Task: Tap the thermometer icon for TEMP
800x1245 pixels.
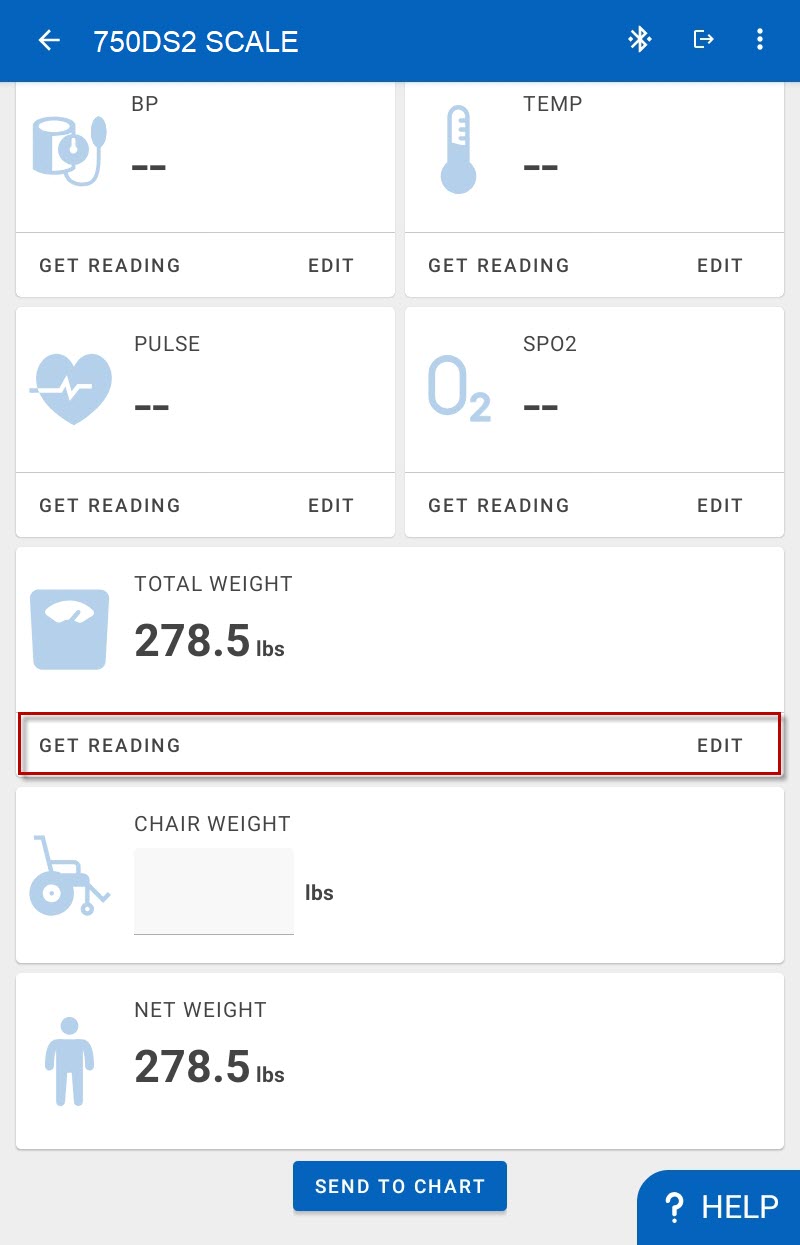Action: coord(458,148)
